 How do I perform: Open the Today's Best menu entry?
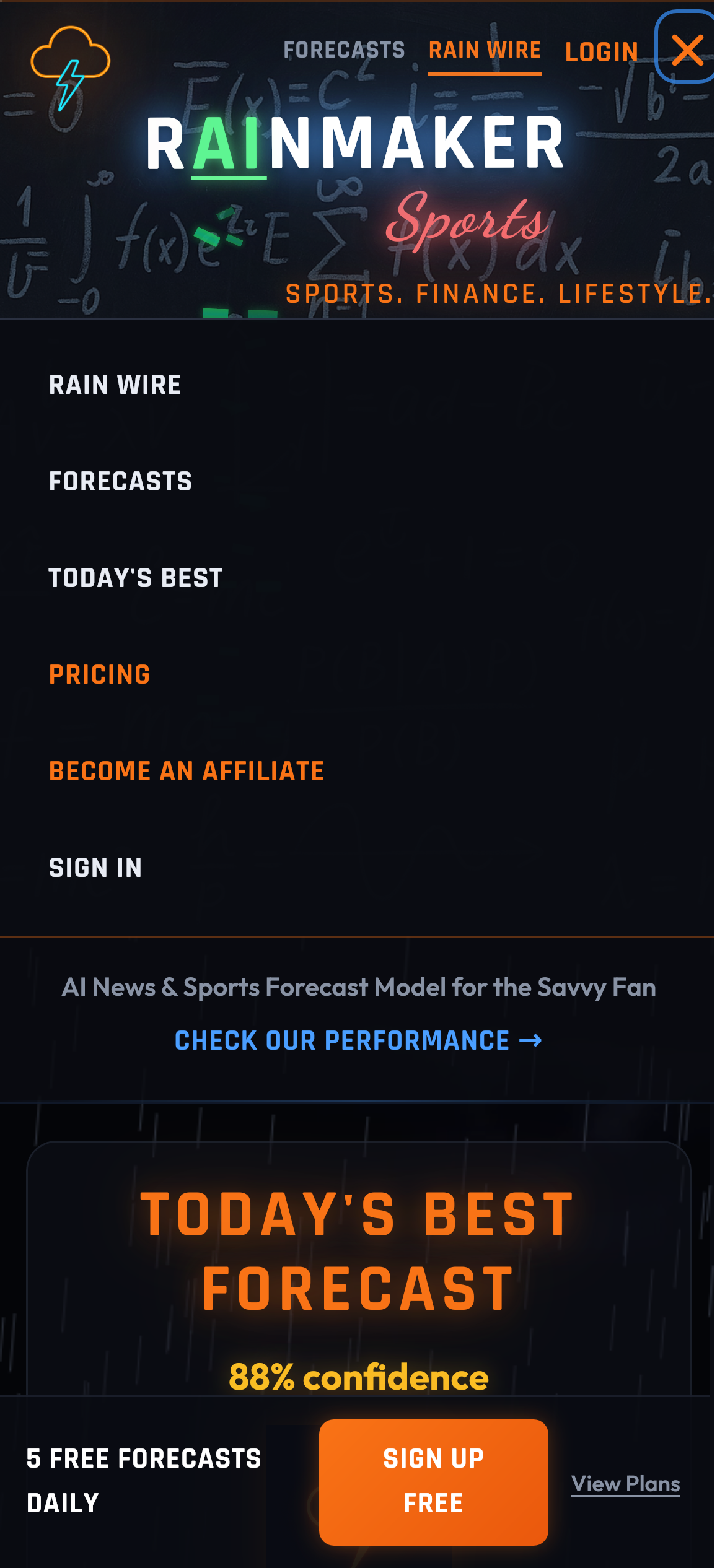pos(136,578)
